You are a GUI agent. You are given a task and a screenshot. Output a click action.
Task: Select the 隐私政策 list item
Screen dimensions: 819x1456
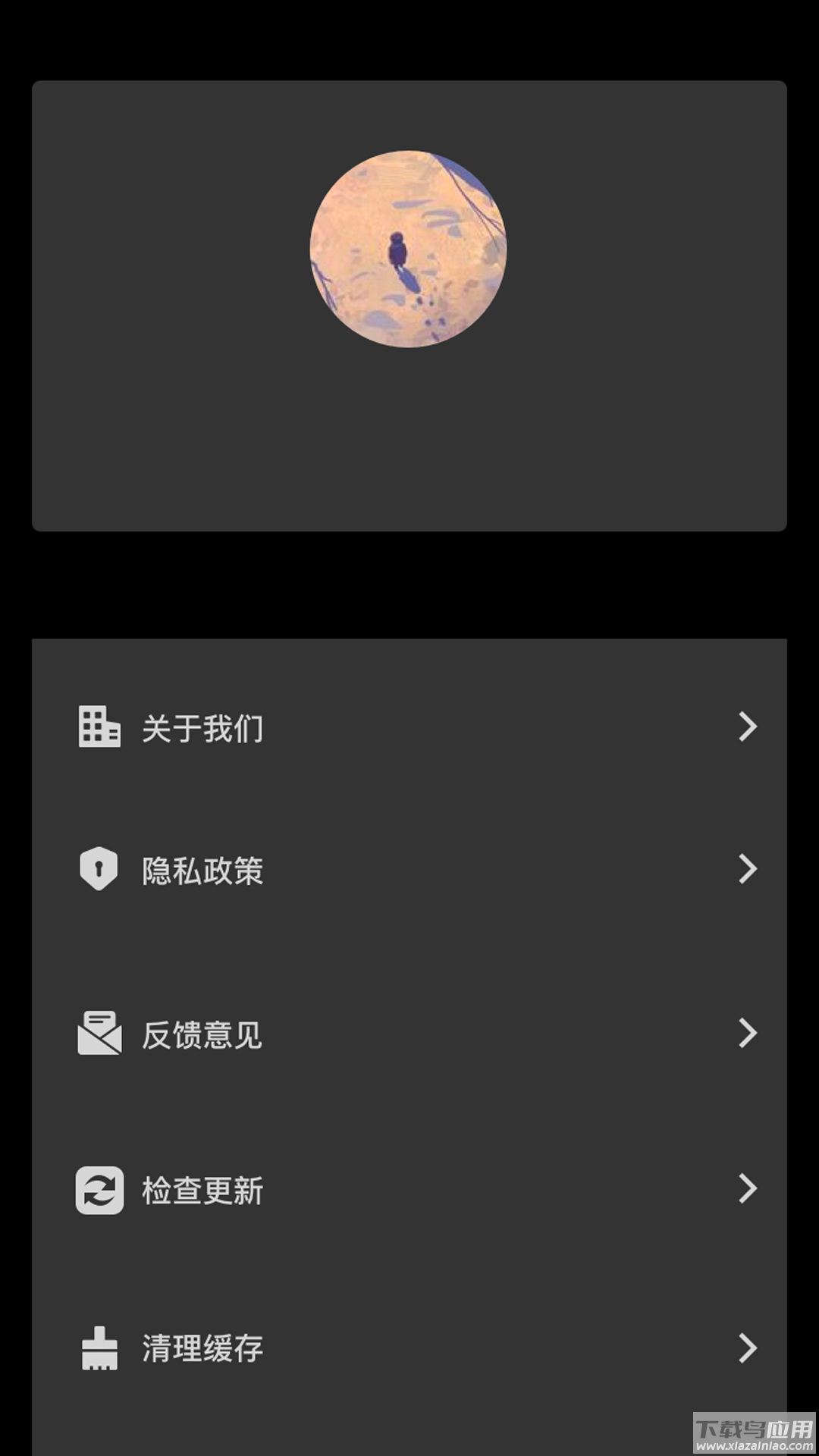click(409, 871)
